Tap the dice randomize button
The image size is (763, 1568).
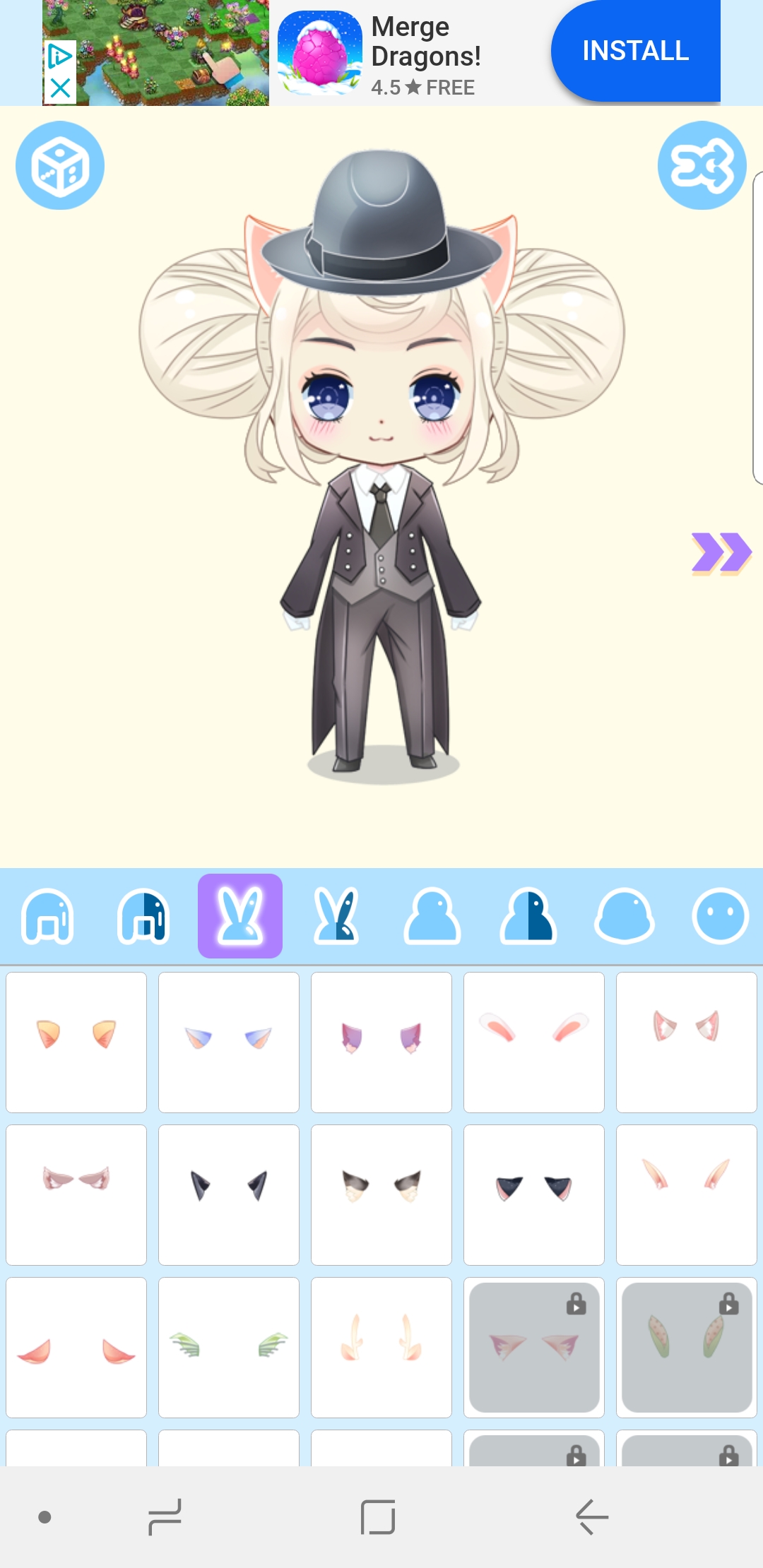click(60, 165)
